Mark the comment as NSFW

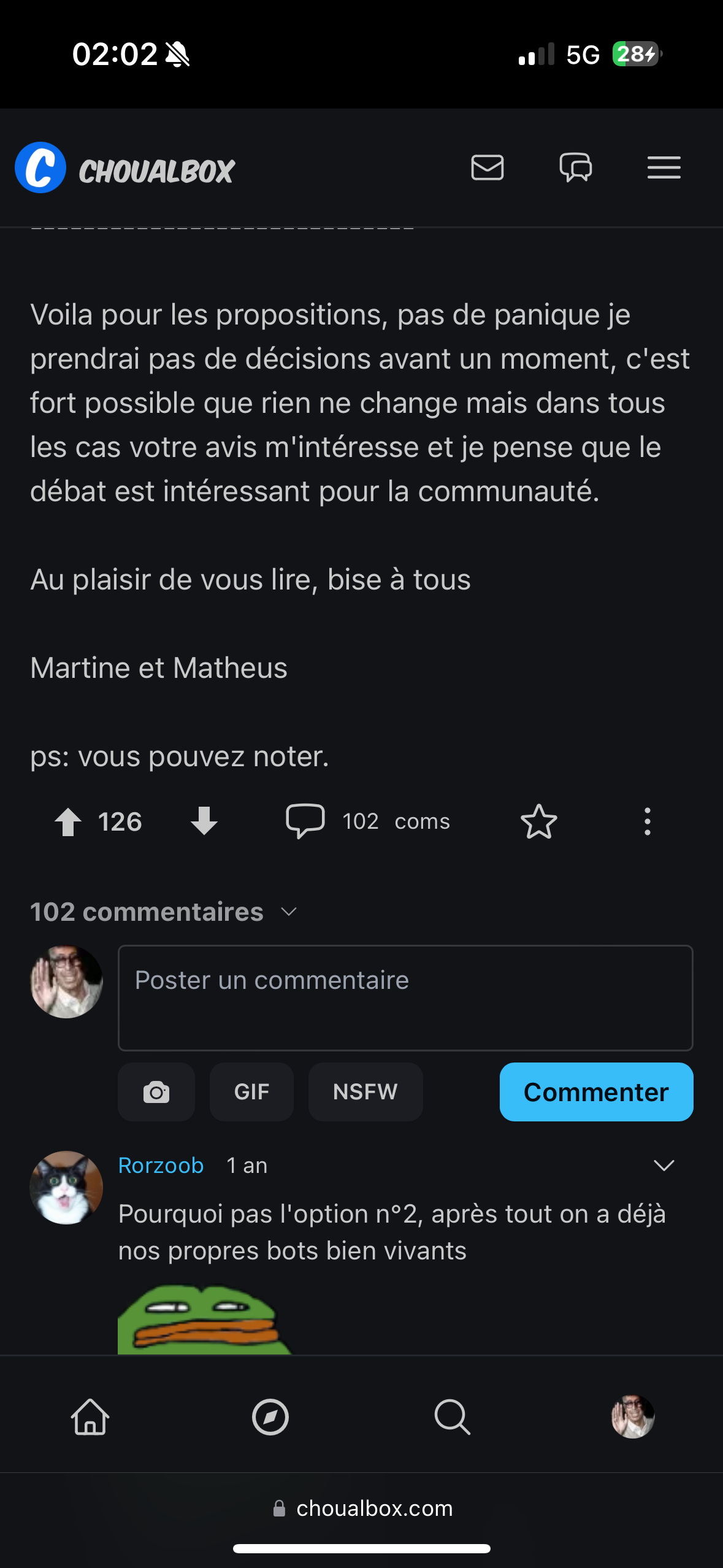click(x=365, y=1092)
